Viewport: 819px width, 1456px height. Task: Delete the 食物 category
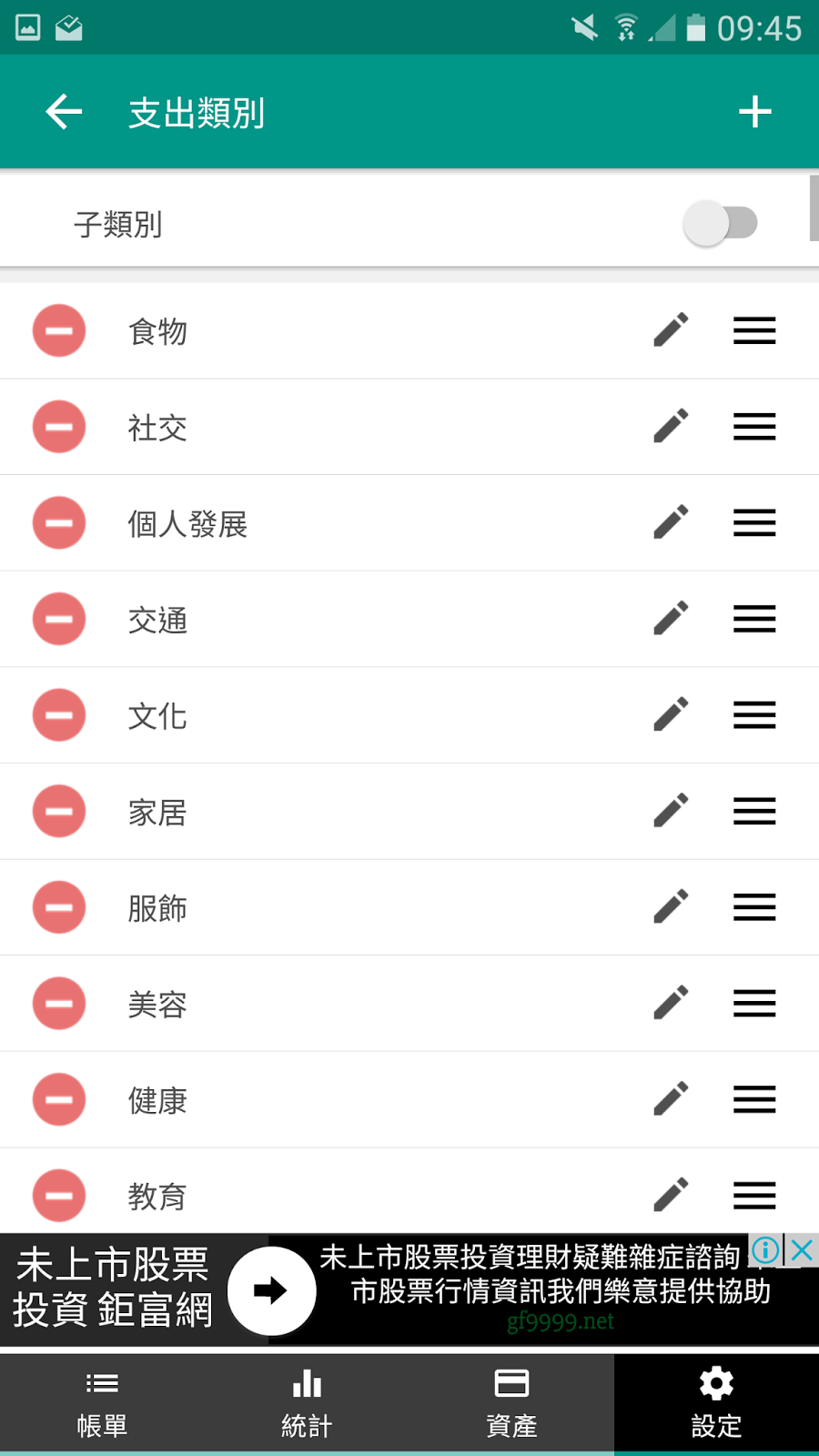click(59, 330)
